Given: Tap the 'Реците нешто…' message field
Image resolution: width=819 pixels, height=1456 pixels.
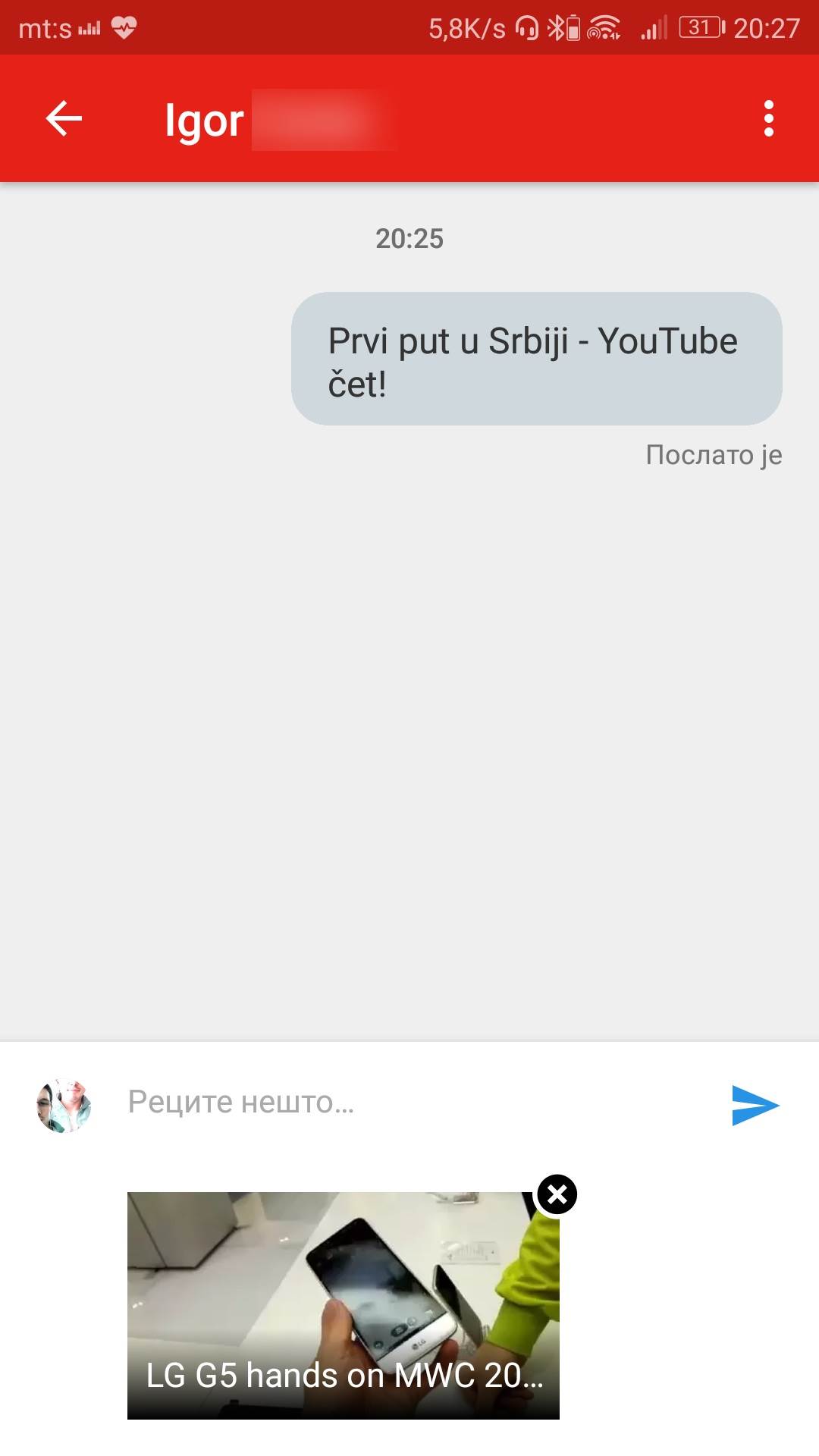Looking at the screenshot, I should point(409,1103).
